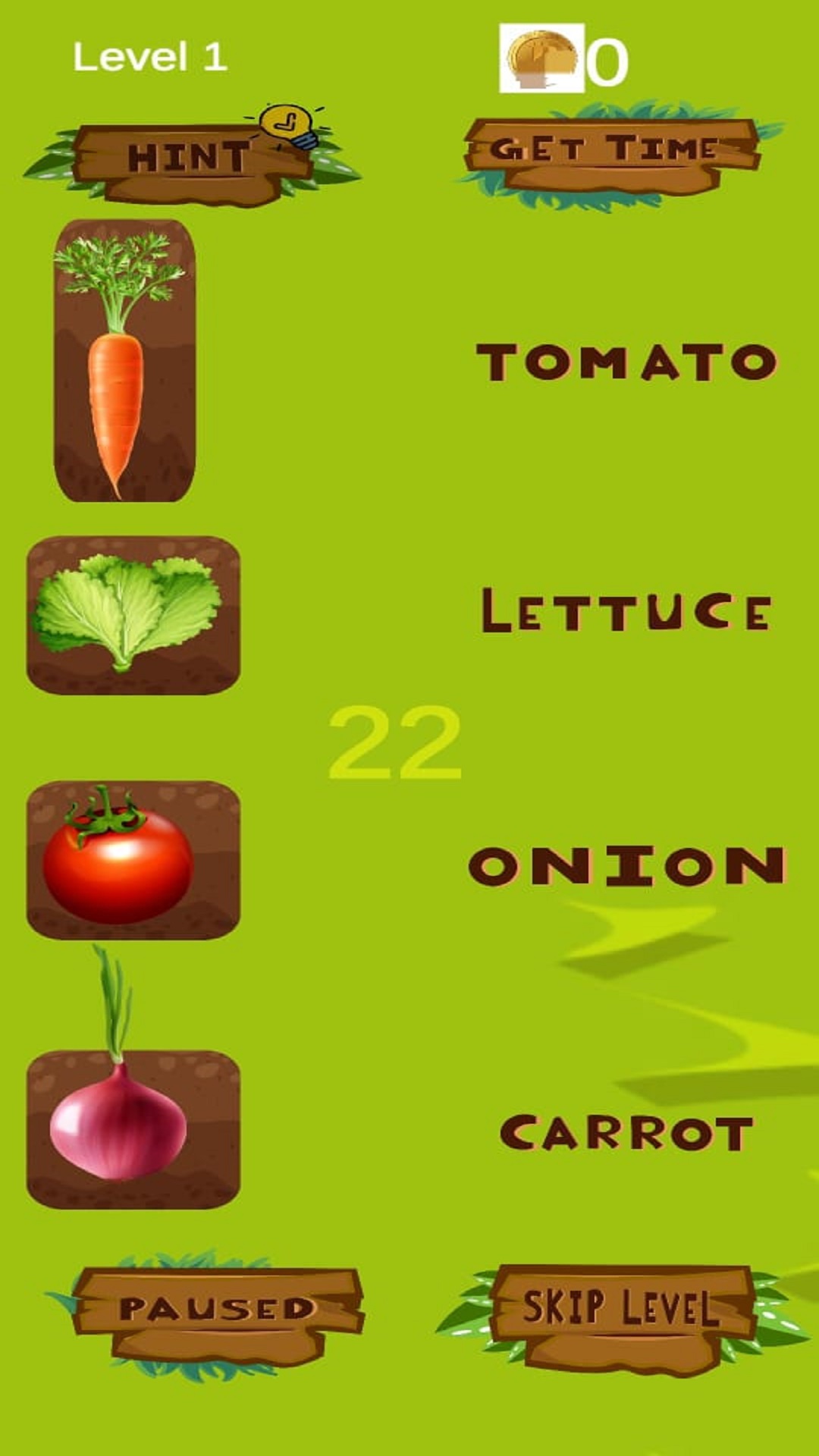Tap the word Carrot
819x1456 pixels.
click(x=626, y=1133)
